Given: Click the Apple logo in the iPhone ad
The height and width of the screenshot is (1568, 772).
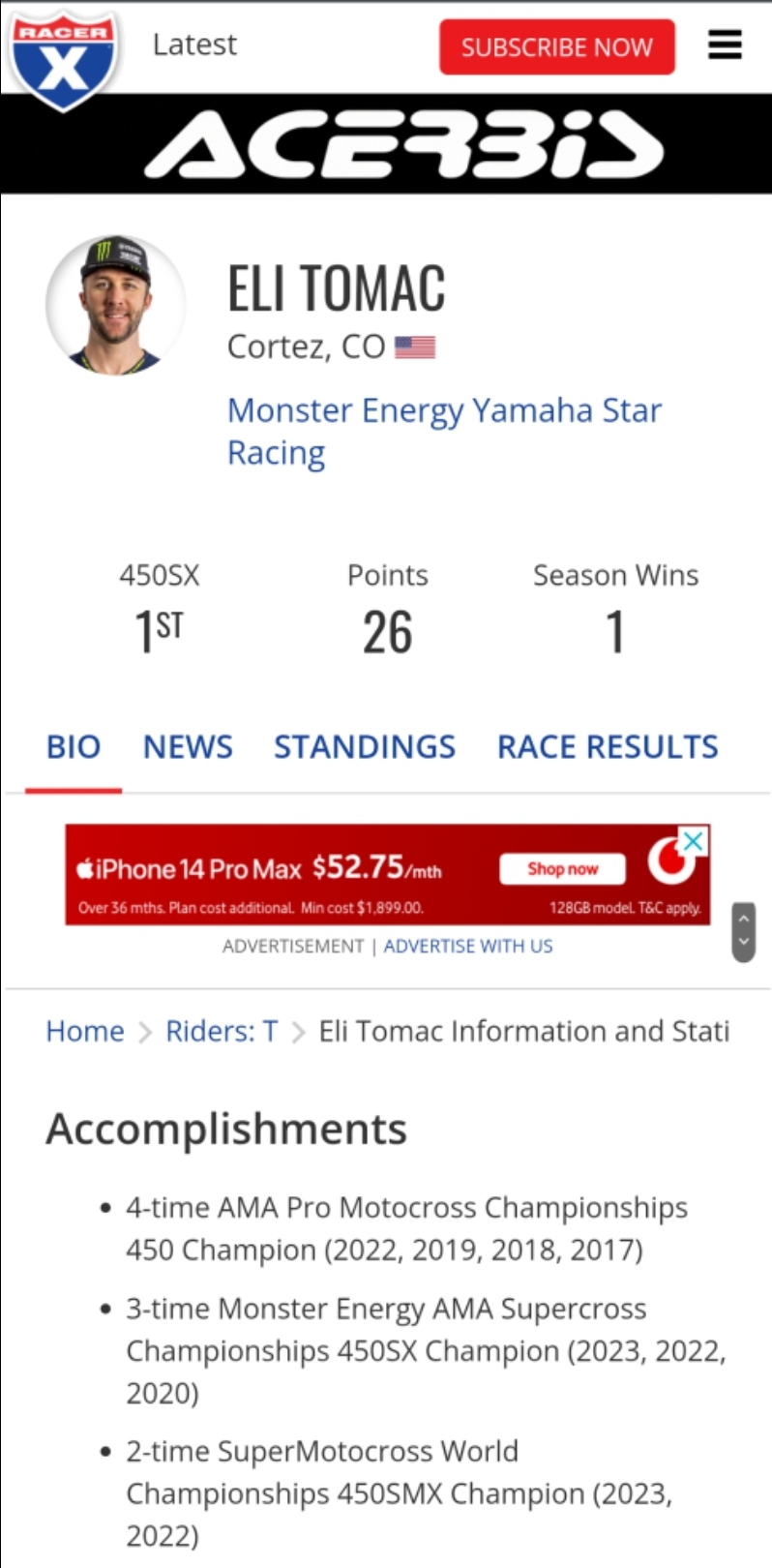Looking at the screenshot, I should click(85, 867).
